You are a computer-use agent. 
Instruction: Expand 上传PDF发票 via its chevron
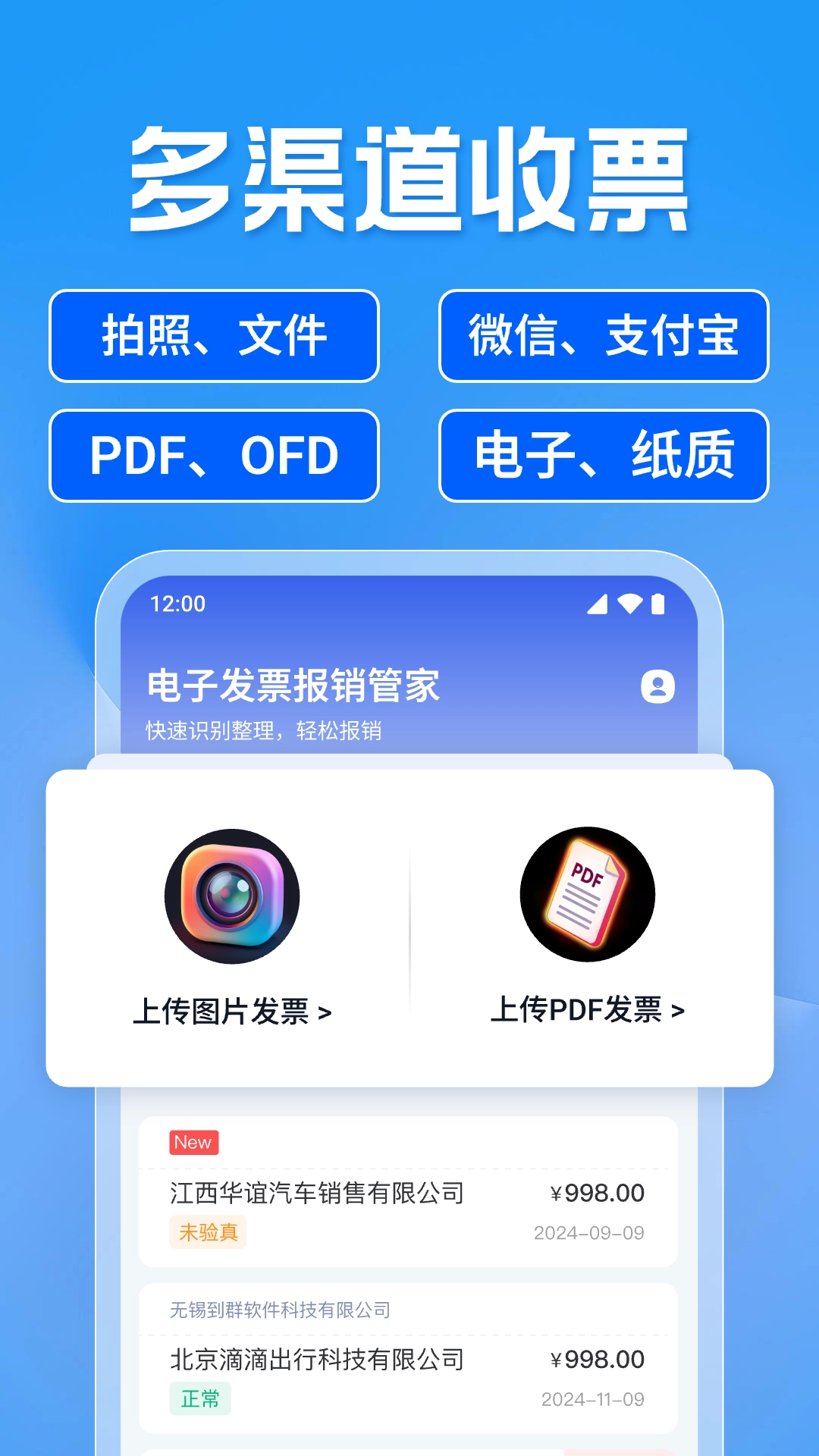(x=678, y=1011)
